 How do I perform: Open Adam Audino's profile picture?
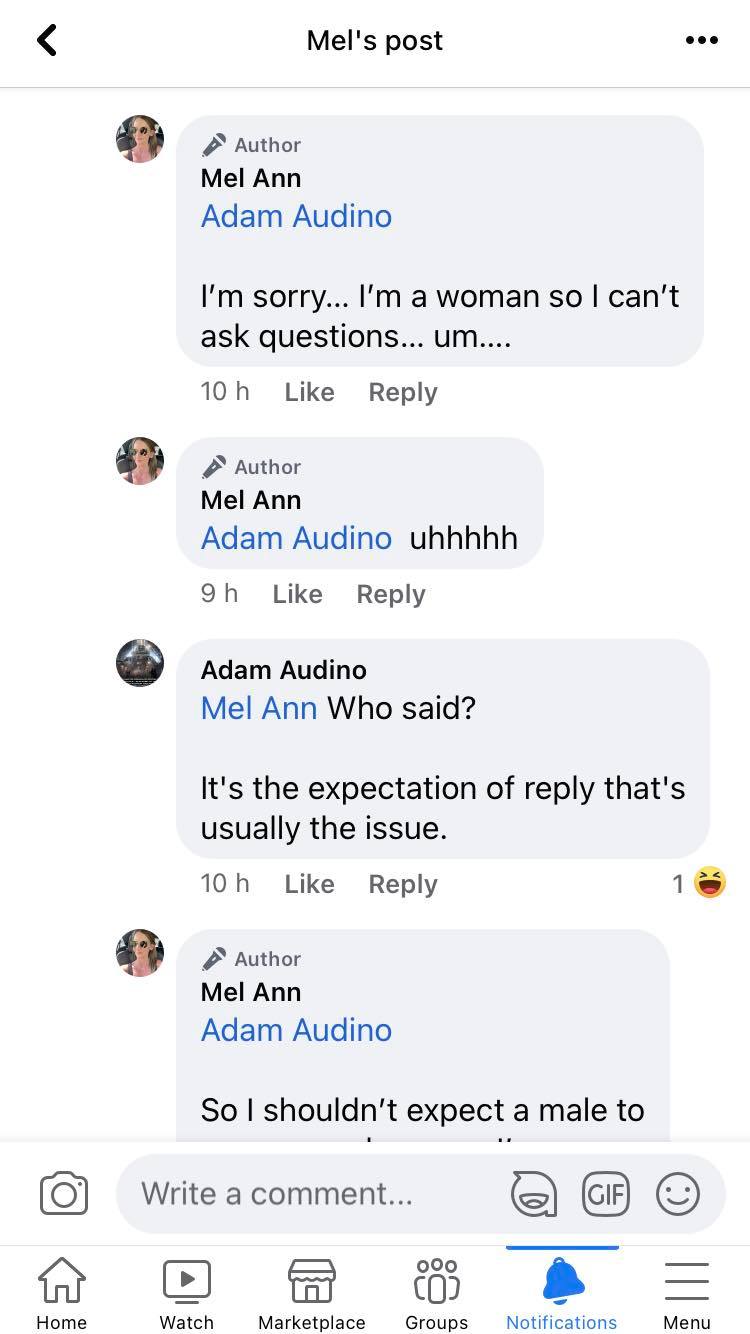click(x=140, y=662)
